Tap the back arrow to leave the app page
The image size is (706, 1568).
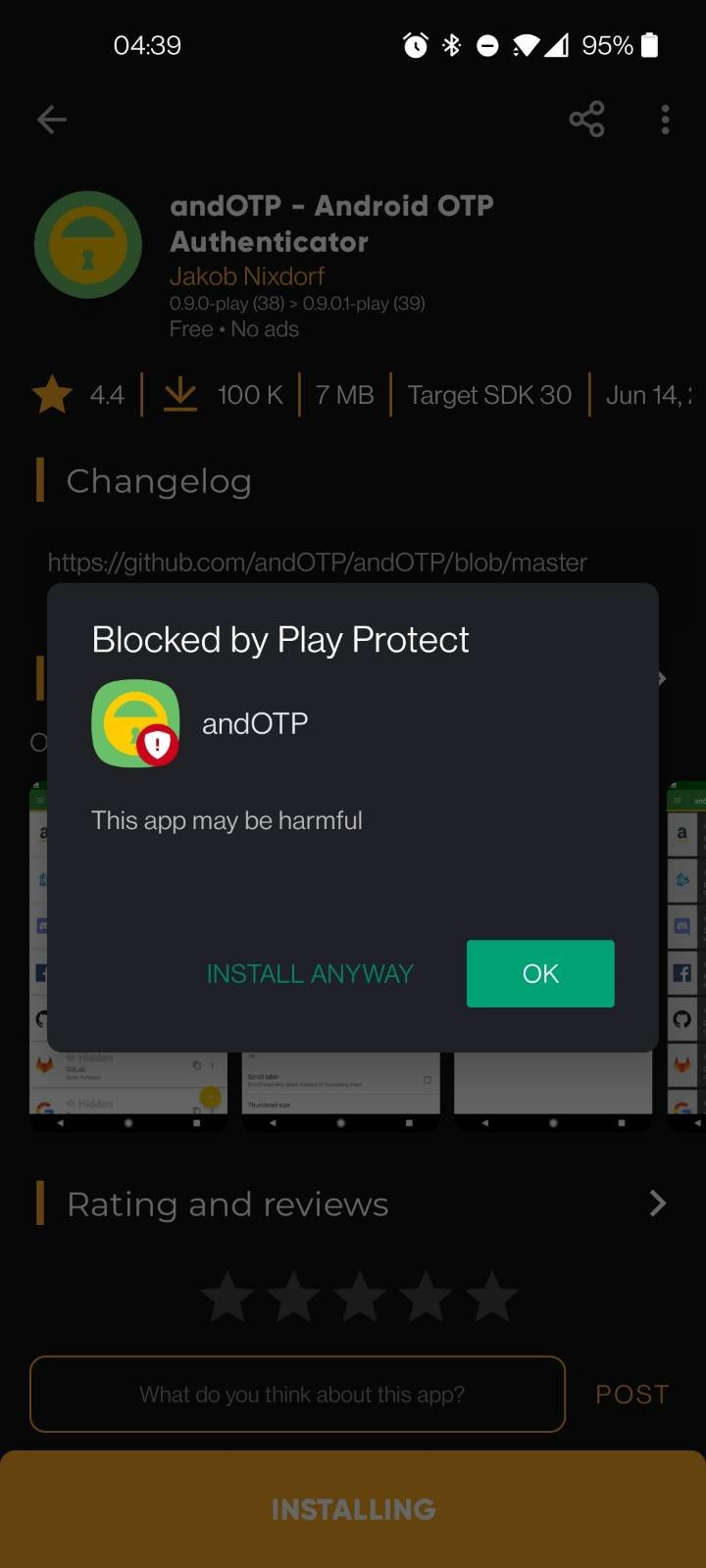pyautogui.click(x=51, y=119)
